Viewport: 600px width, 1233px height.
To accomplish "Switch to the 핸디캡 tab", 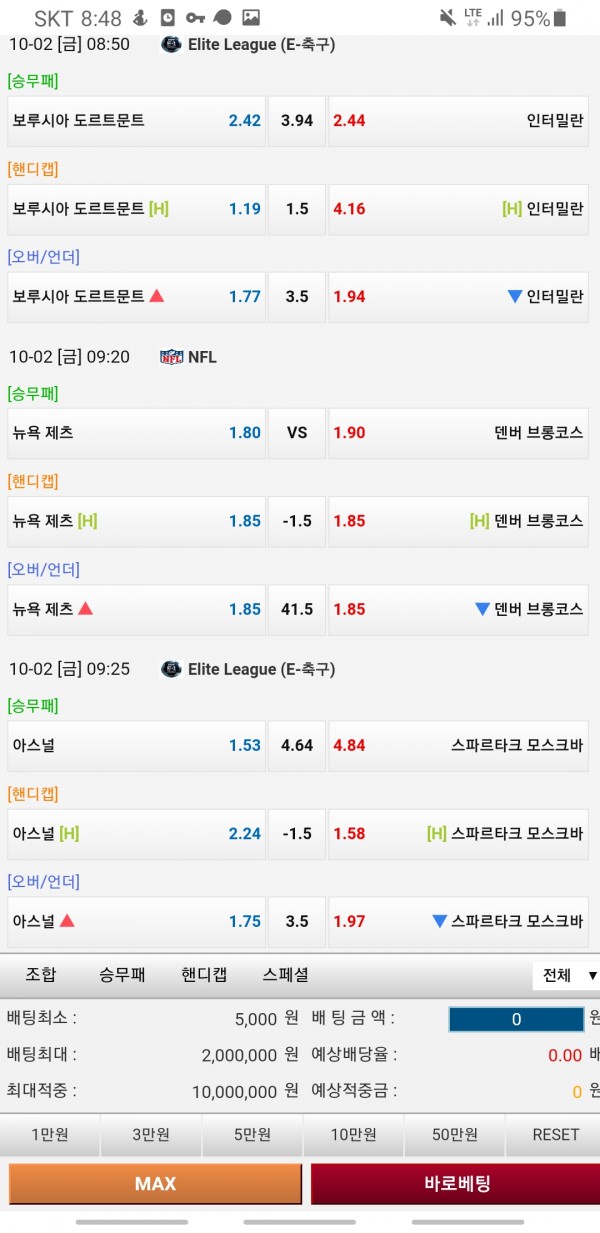I will [204, 975].
